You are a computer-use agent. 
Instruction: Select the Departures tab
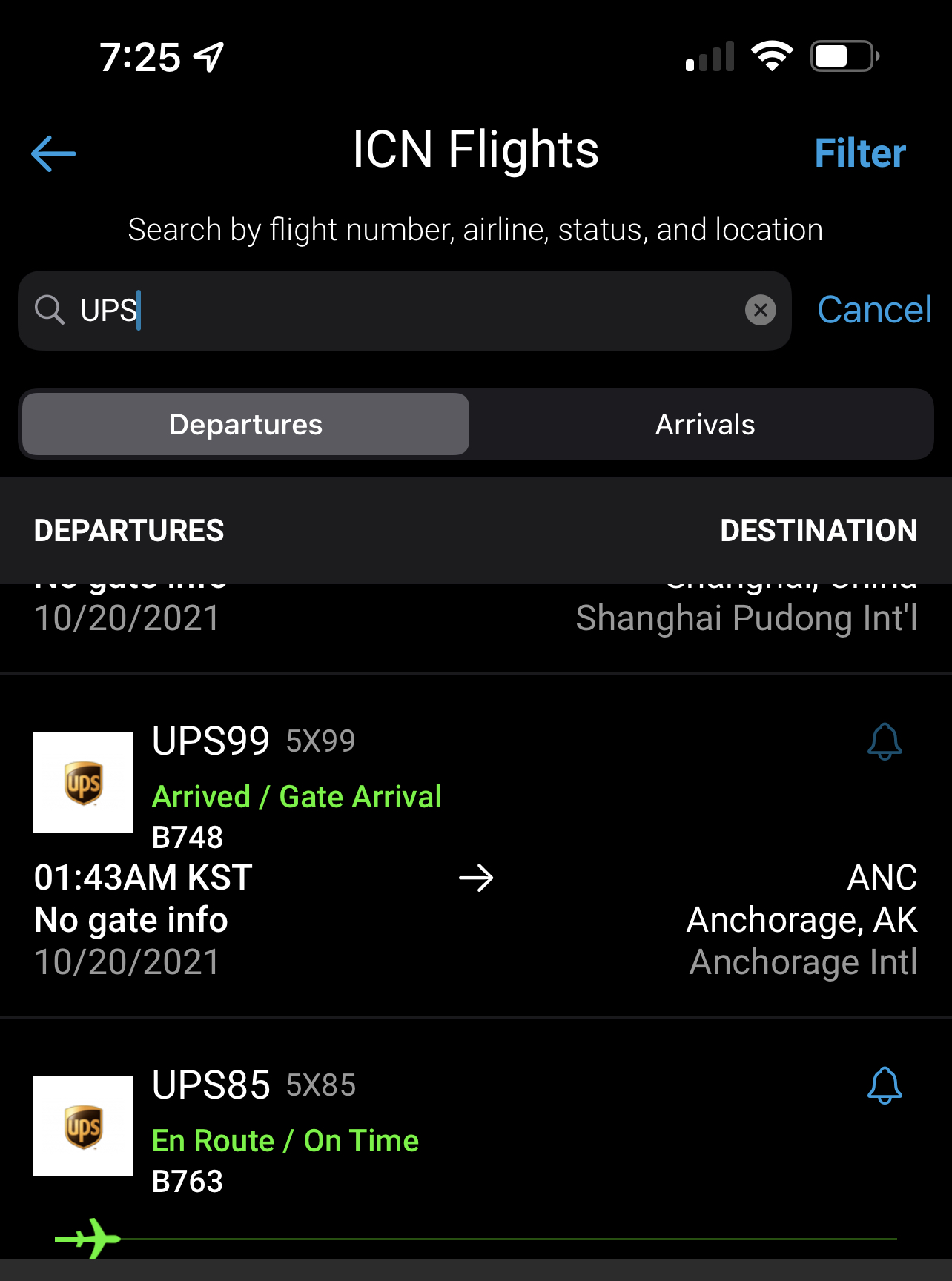point(246,425)
